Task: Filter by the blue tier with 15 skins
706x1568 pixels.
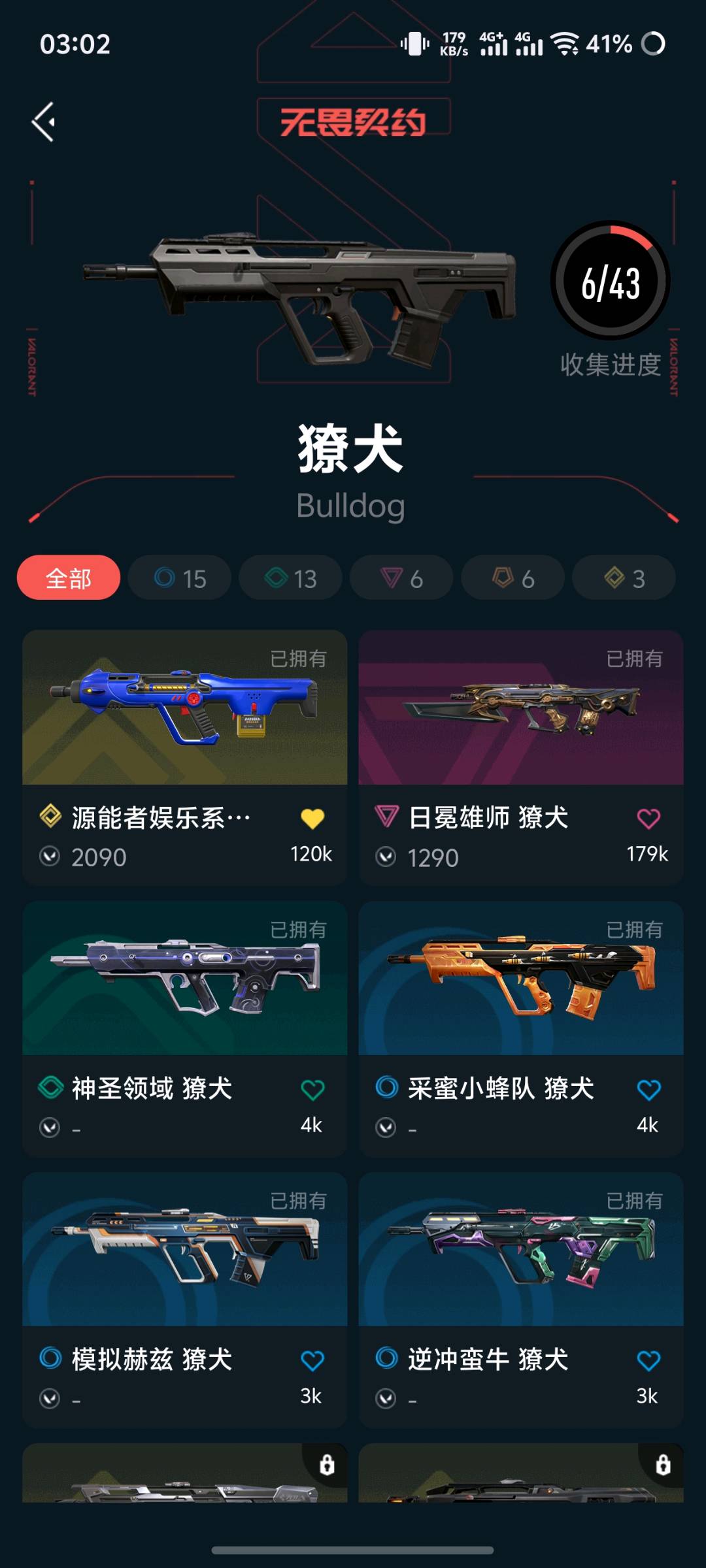Action: click(180, 578)
